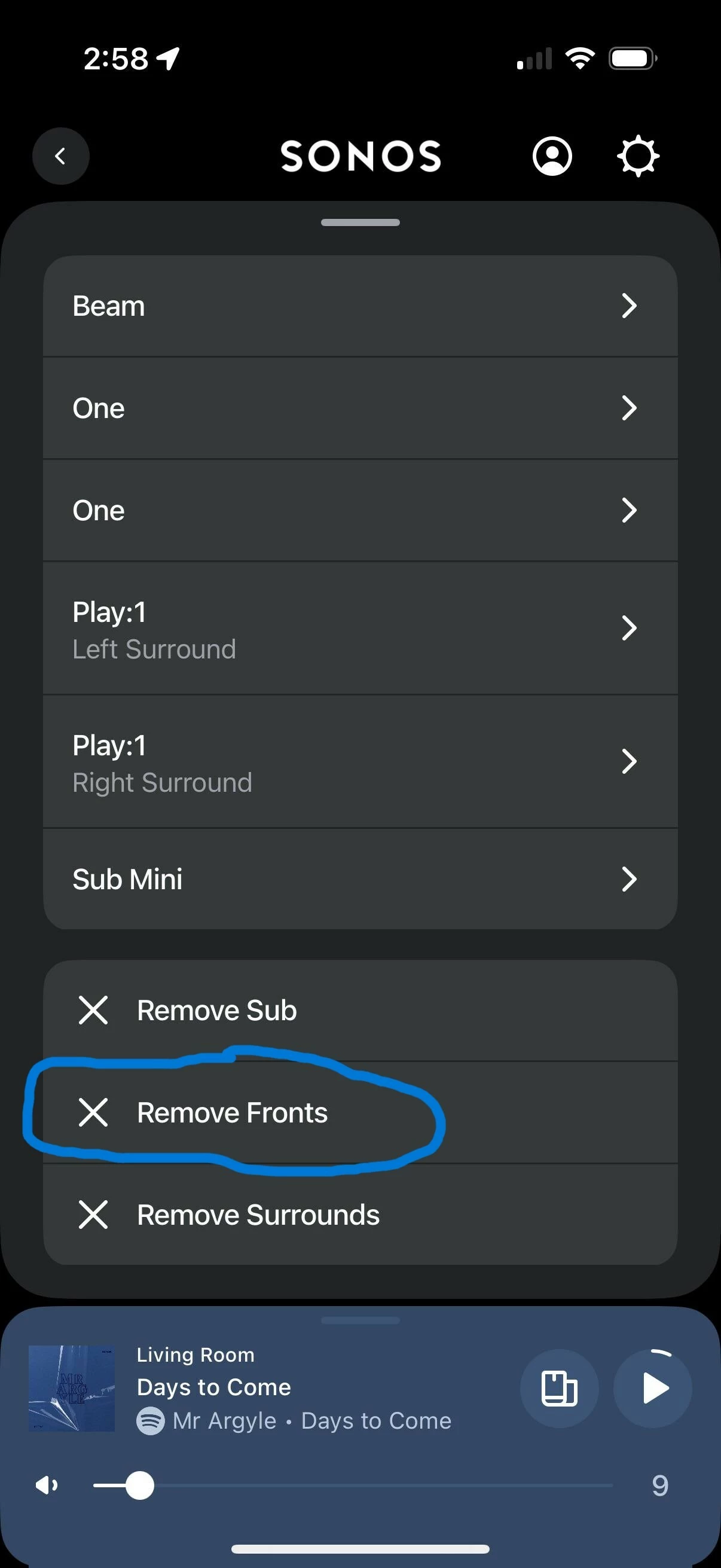Open the room grouping icon
Viewport: 721px width, 1568px height.
click(559, 1389)
